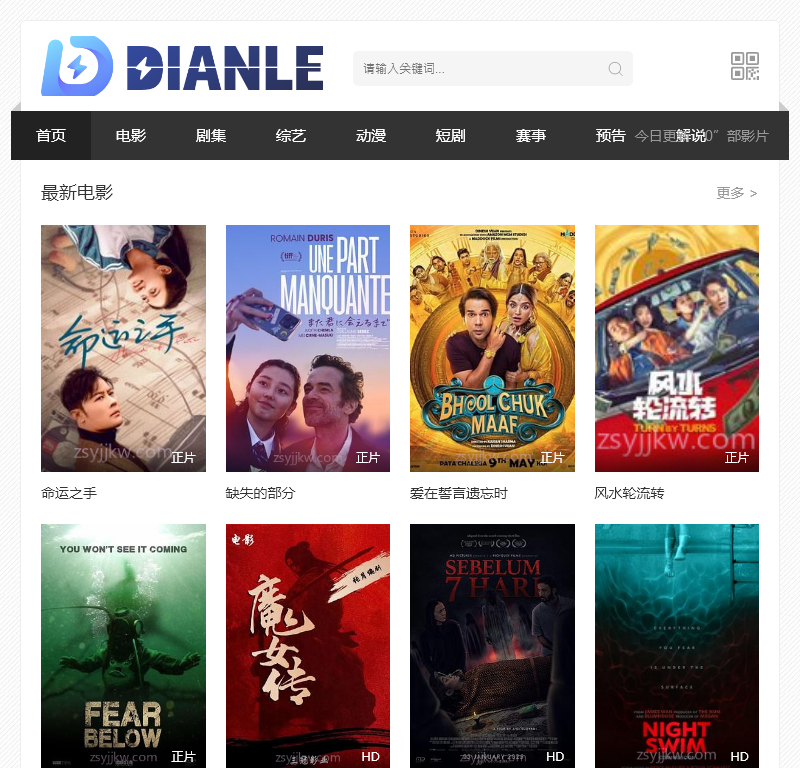Switch to the 赛事 tab
The height and width of the screenshot is (768, 800).
click(531, 136)
